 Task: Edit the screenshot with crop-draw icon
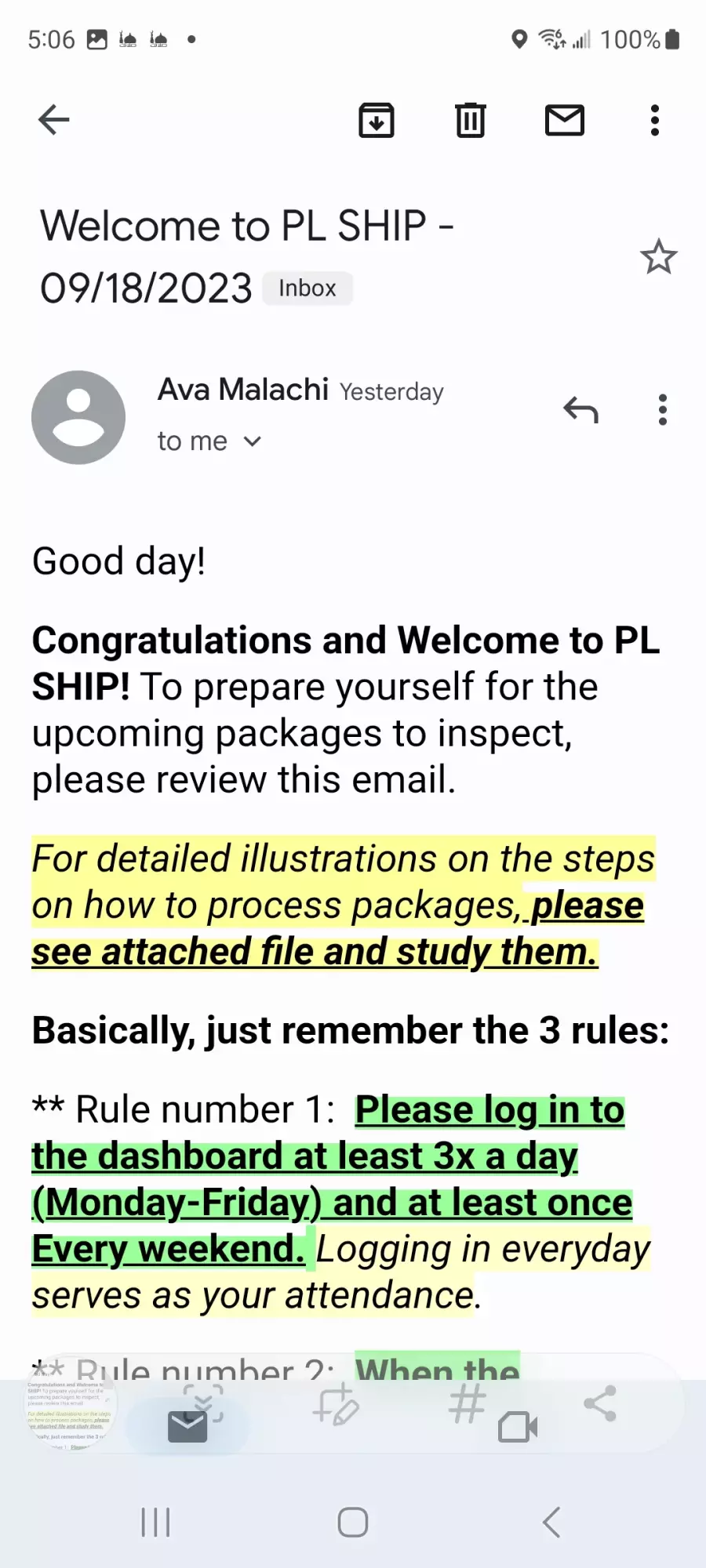point(336,1403)
